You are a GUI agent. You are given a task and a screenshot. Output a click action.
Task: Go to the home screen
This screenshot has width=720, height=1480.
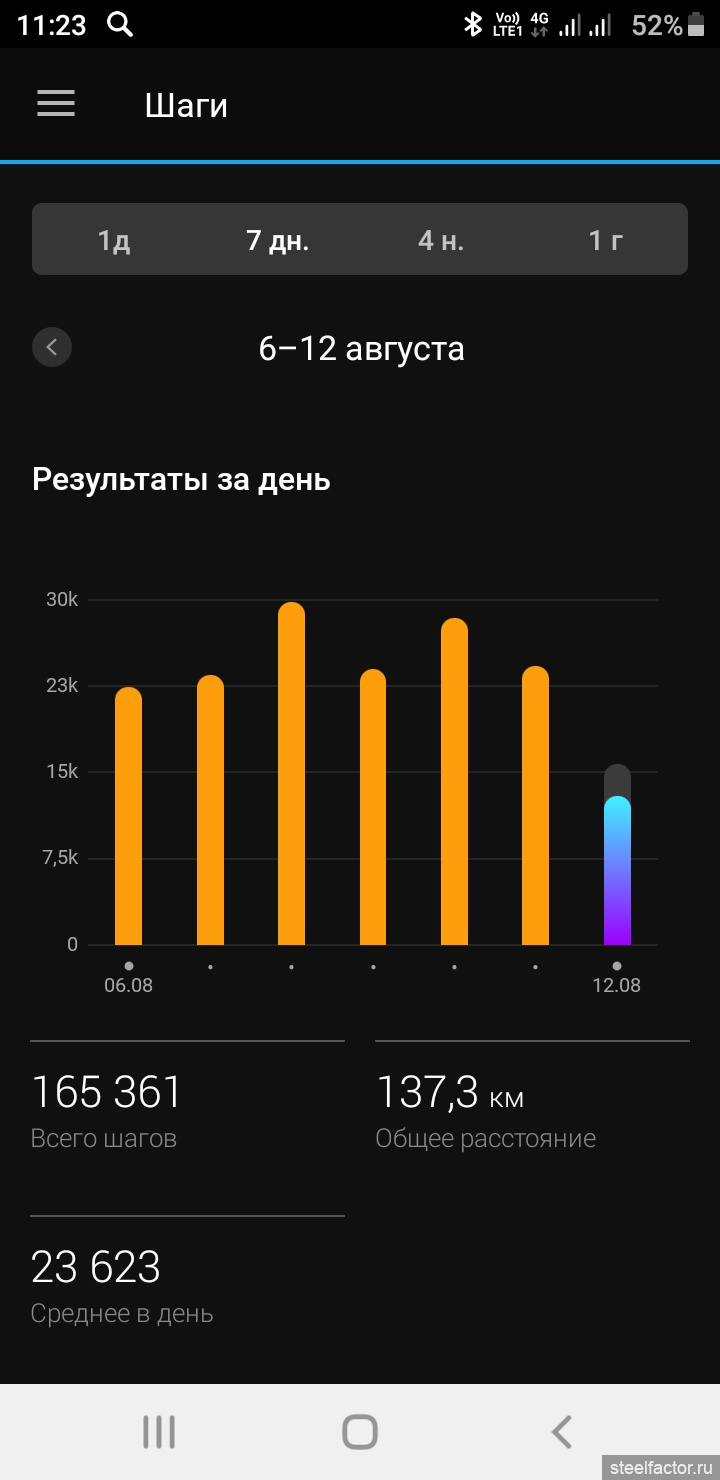click(360, 1432)
